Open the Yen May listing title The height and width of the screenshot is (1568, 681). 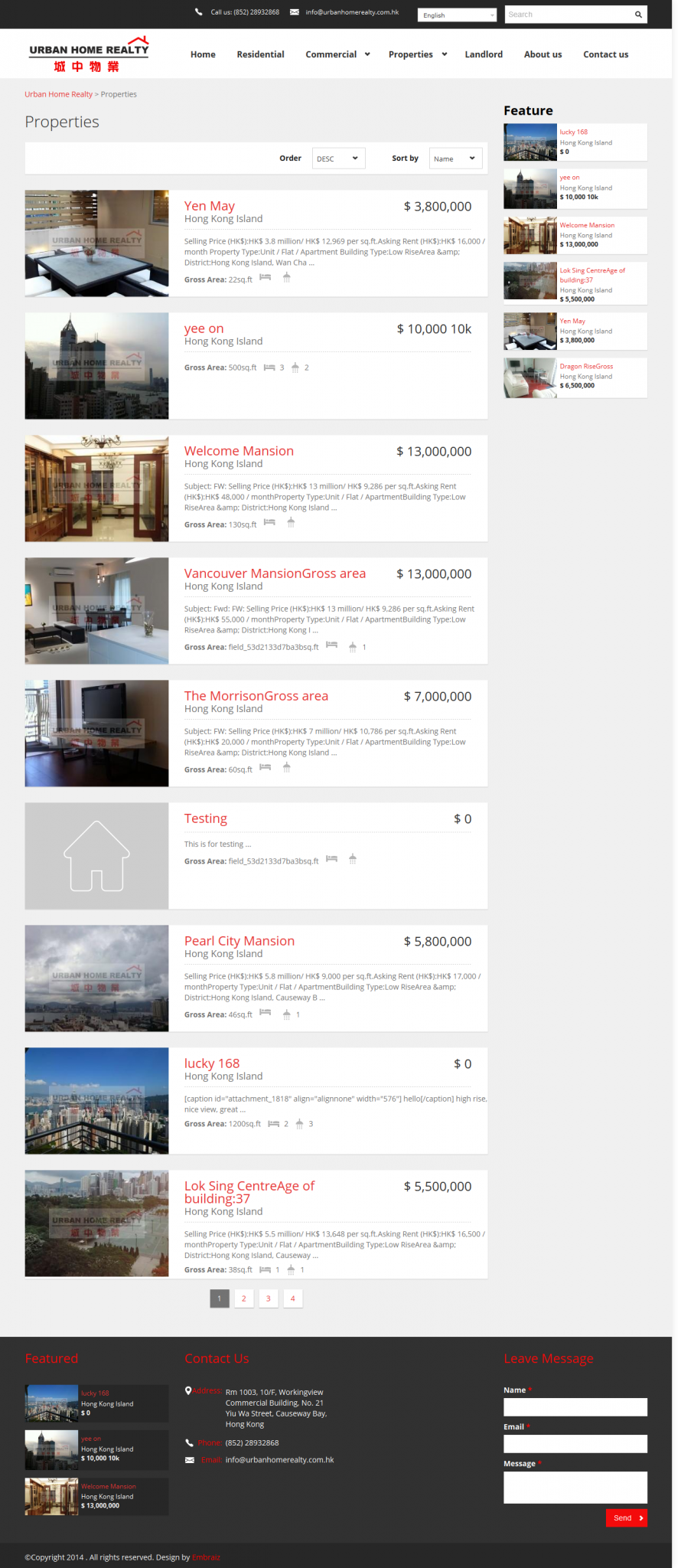[210, 206]
